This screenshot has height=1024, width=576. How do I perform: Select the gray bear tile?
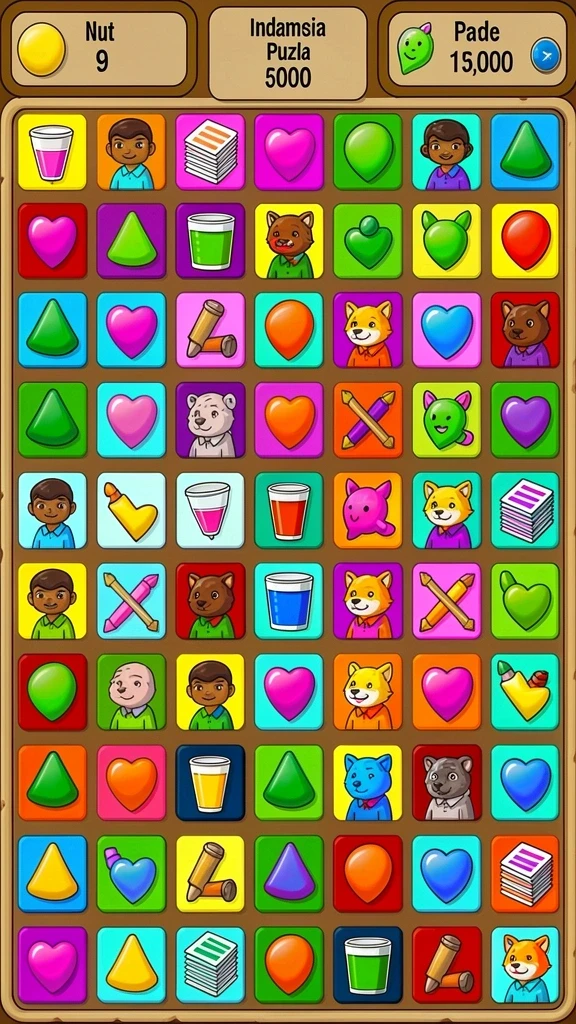coord(447,782)
